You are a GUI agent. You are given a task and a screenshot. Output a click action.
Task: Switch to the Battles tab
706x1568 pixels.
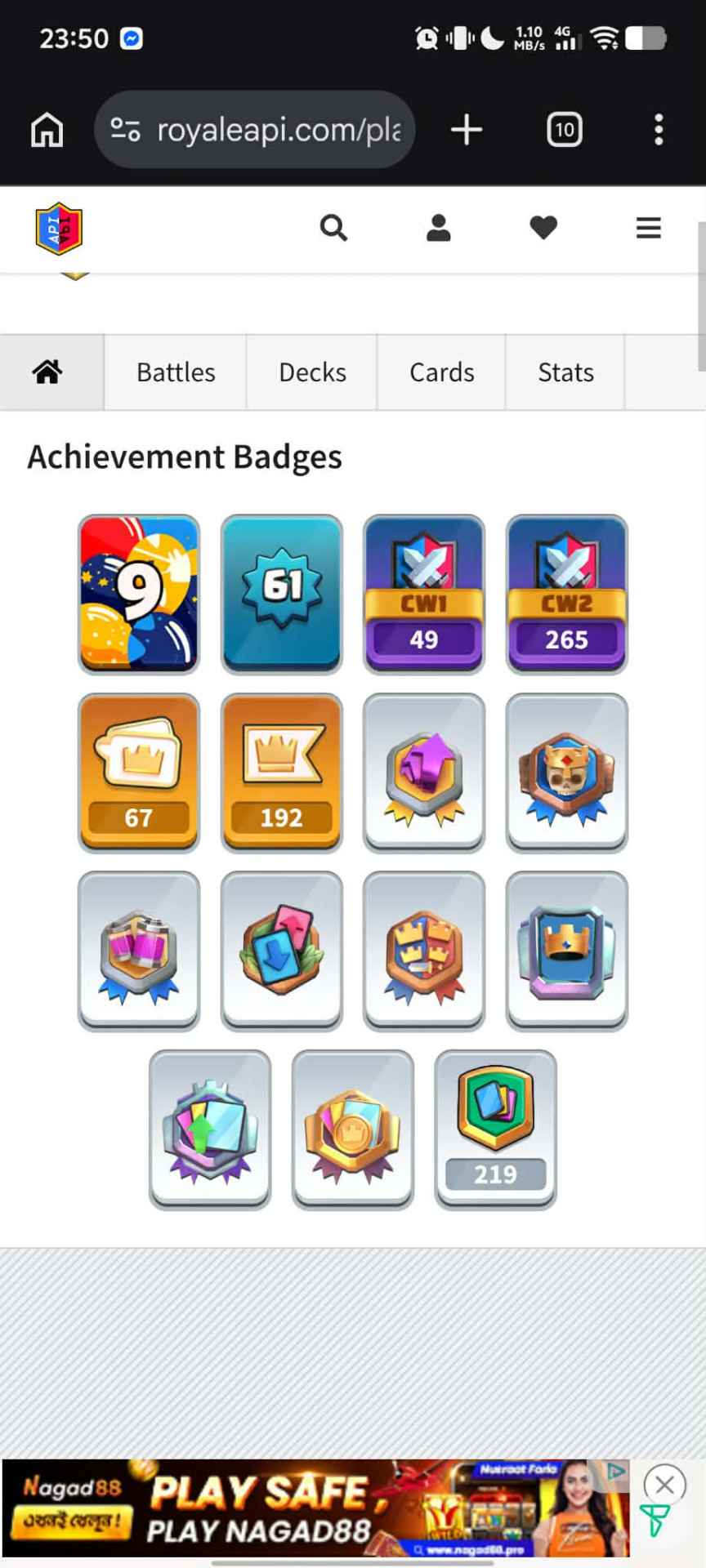176,372
